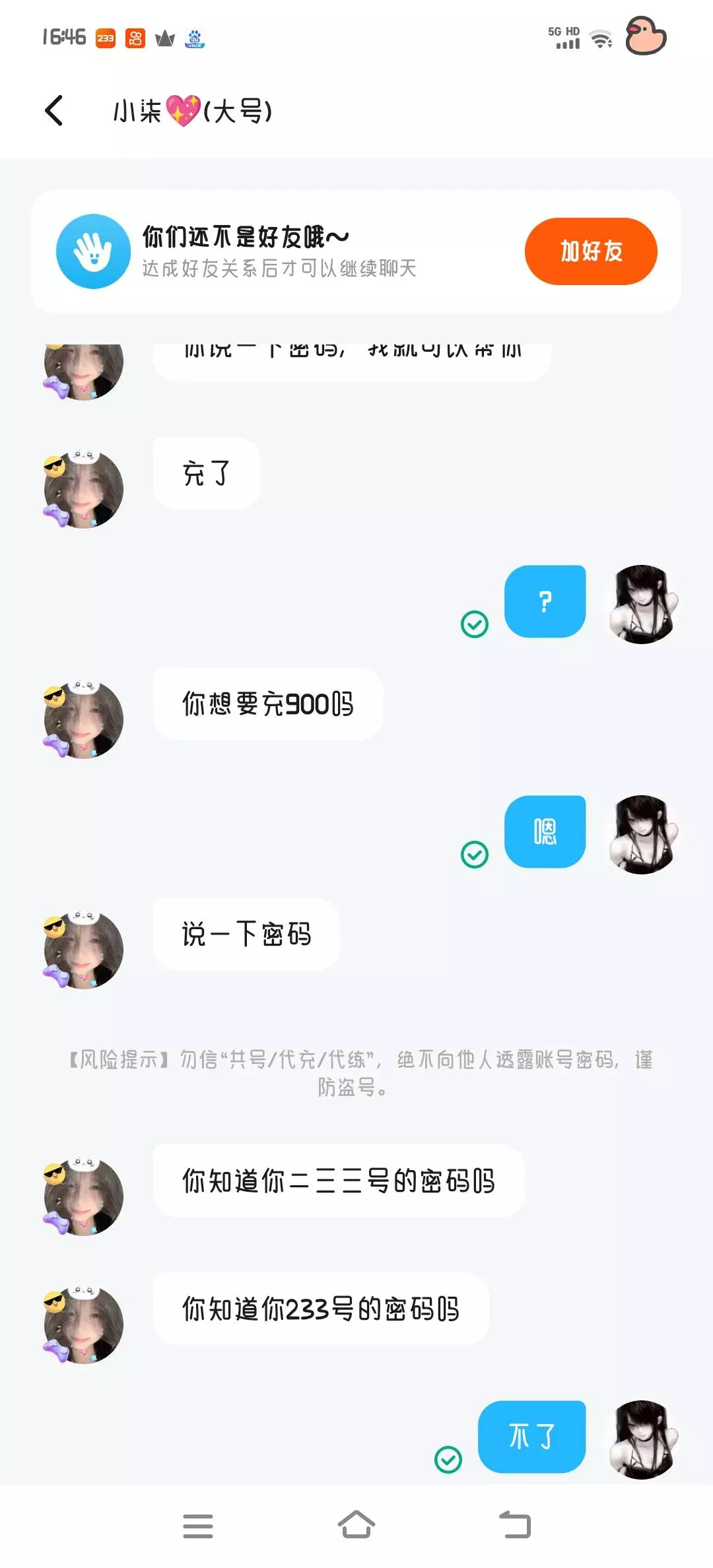Tap the orange 加好友 button
This screenshot has height=1568, width=713.
tap(591, 251)
